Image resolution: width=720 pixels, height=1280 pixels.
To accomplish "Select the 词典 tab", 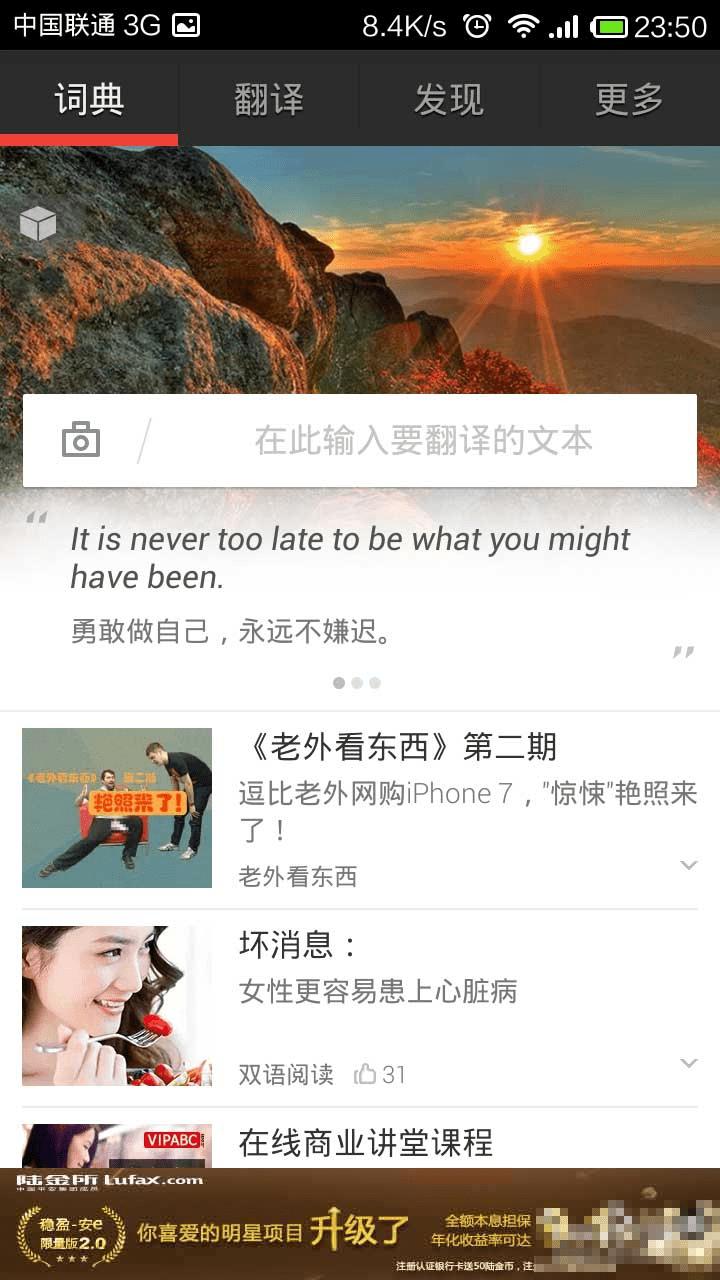I will [90, 99].
